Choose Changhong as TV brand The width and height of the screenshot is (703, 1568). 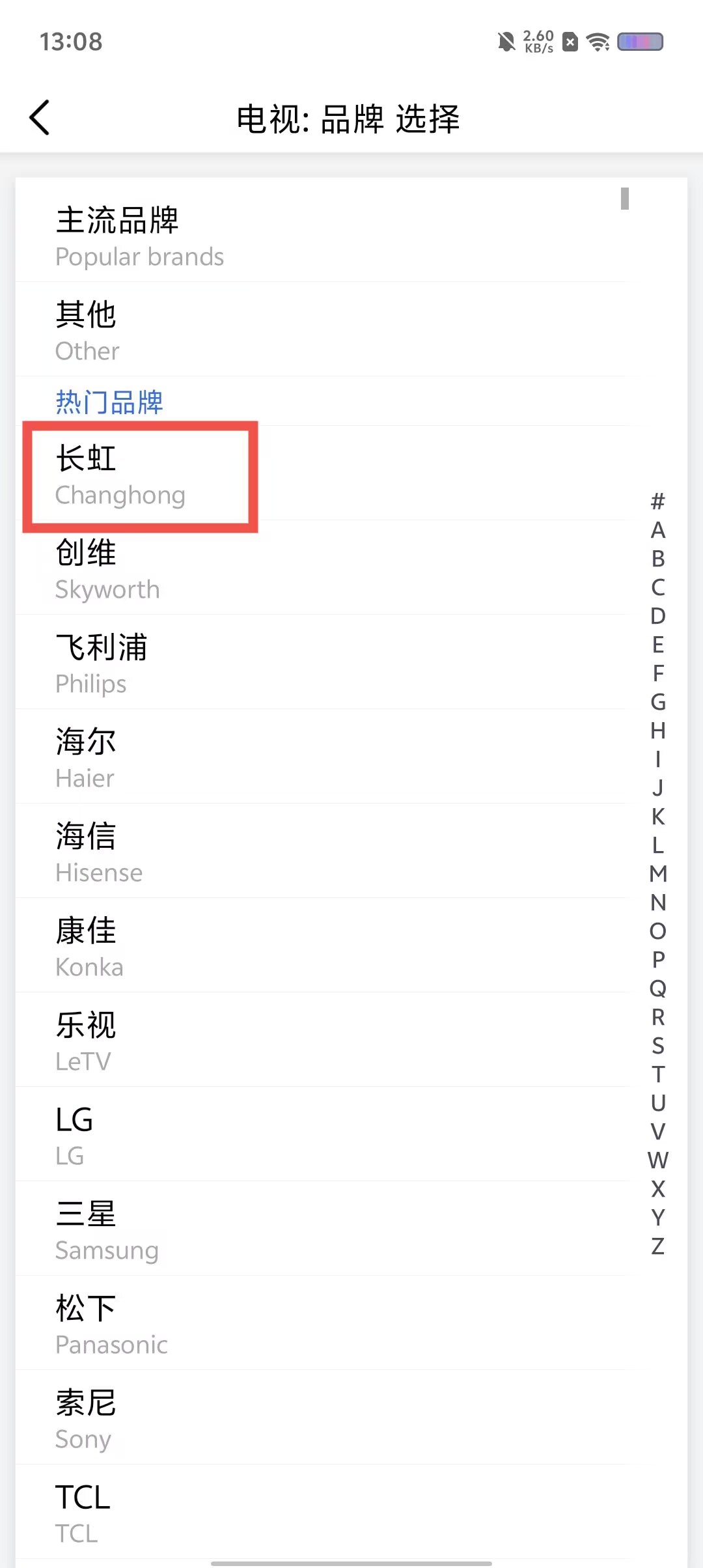point(319,475)
